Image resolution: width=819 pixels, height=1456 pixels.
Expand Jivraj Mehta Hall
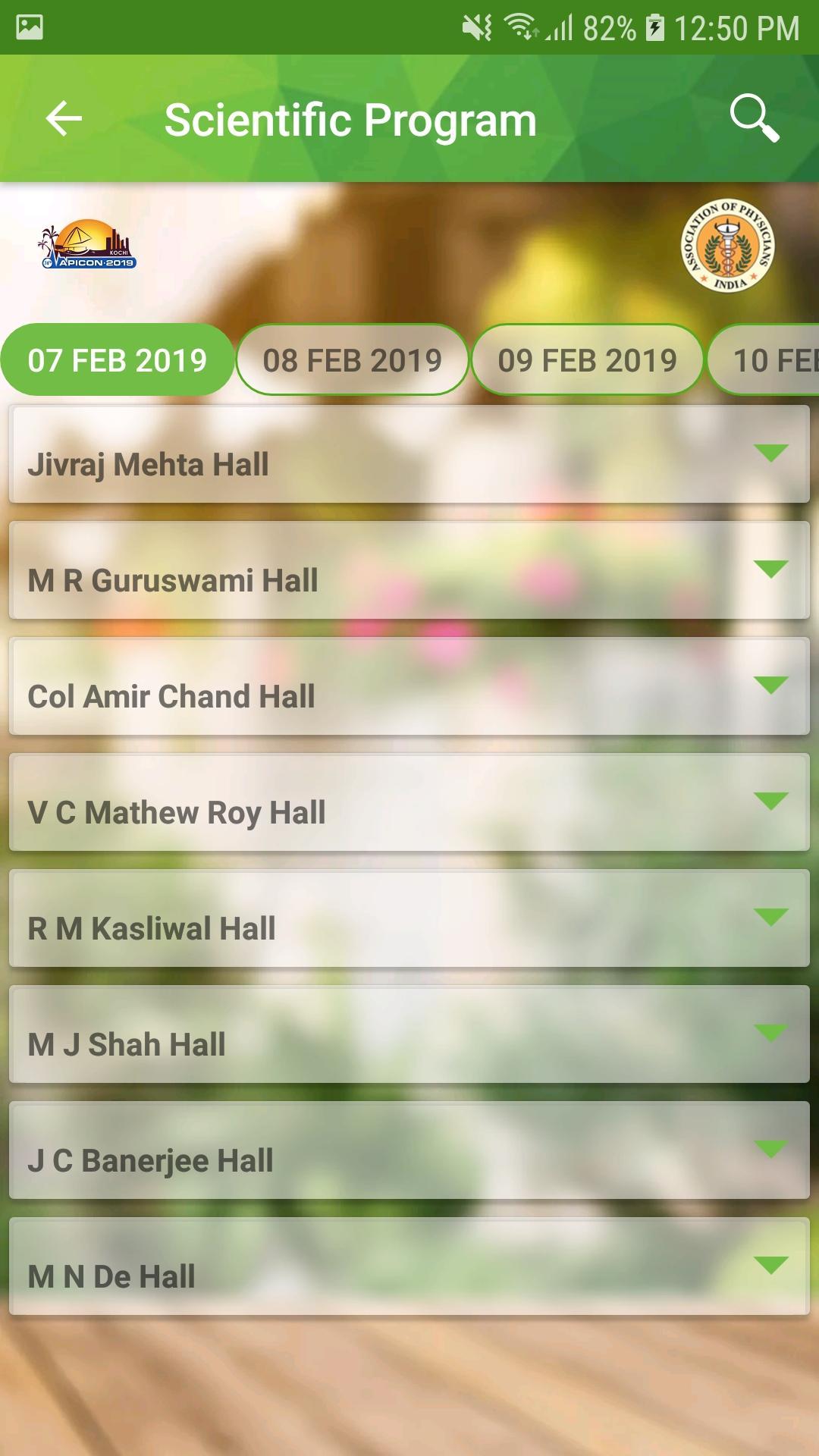pyautogui.click(x=409, y=455)
